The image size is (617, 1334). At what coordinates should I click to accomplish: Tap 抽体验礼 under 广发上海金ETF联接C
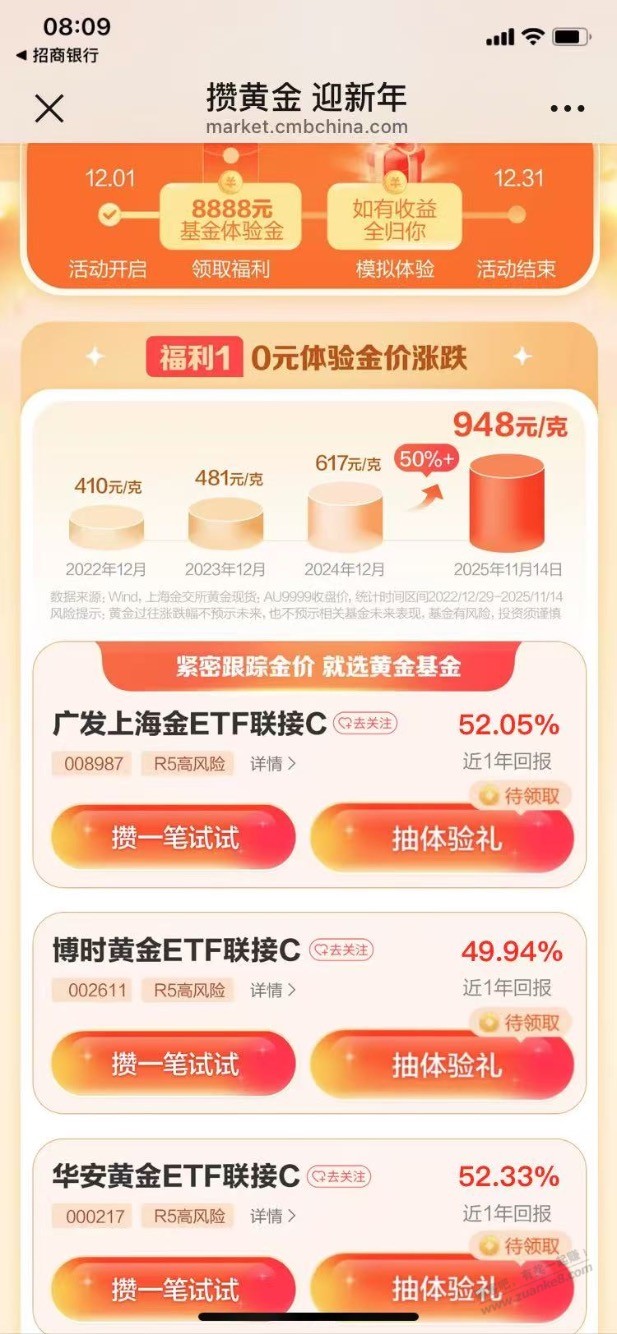point(443,838)
